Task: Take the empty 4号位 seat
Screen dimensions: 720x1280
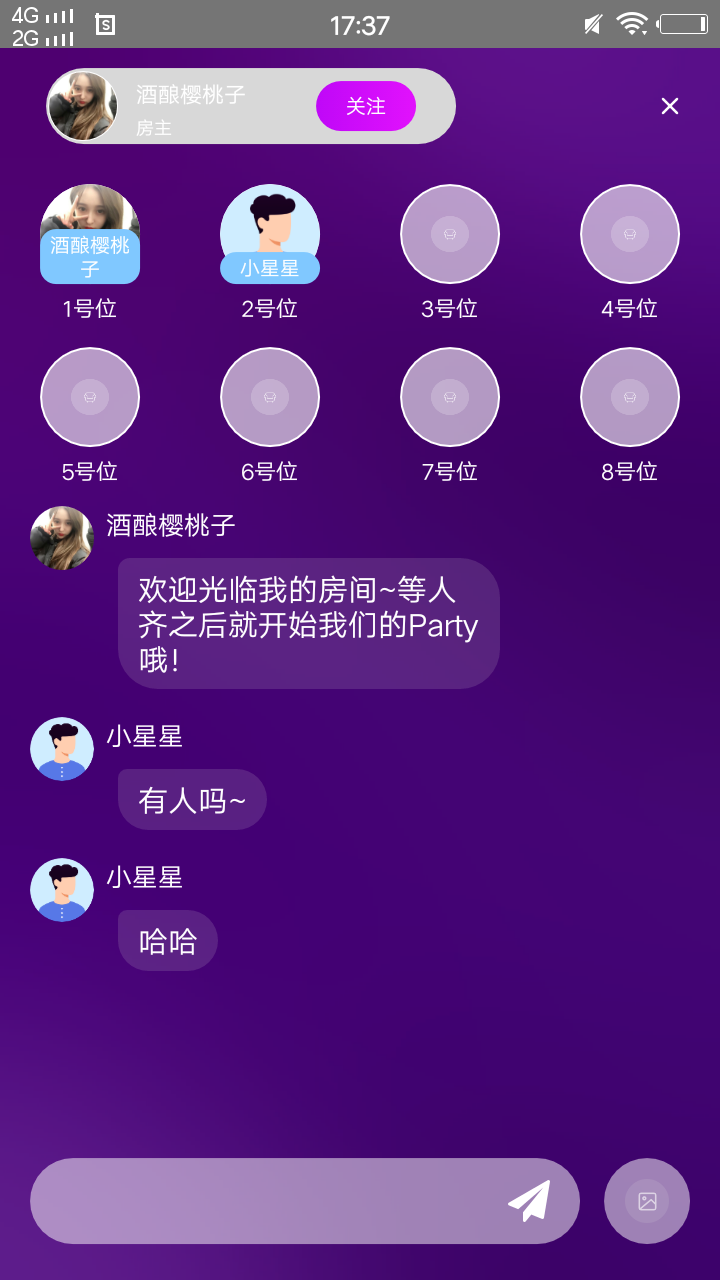Action: pyautogui.click(x=630, y=233)
